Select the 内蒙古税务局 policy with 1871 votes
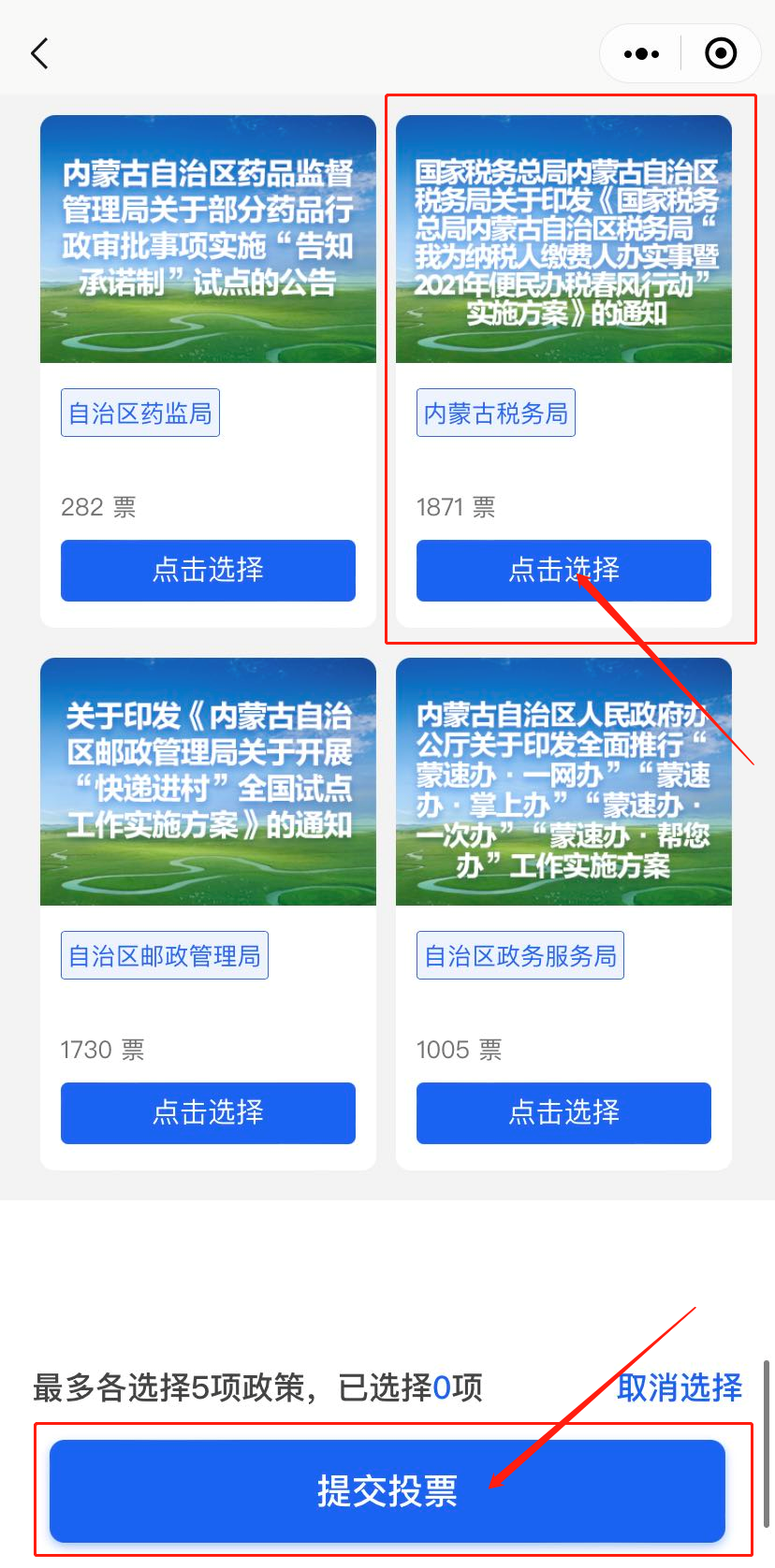The image size is (775, 1568). coord(563,570)
